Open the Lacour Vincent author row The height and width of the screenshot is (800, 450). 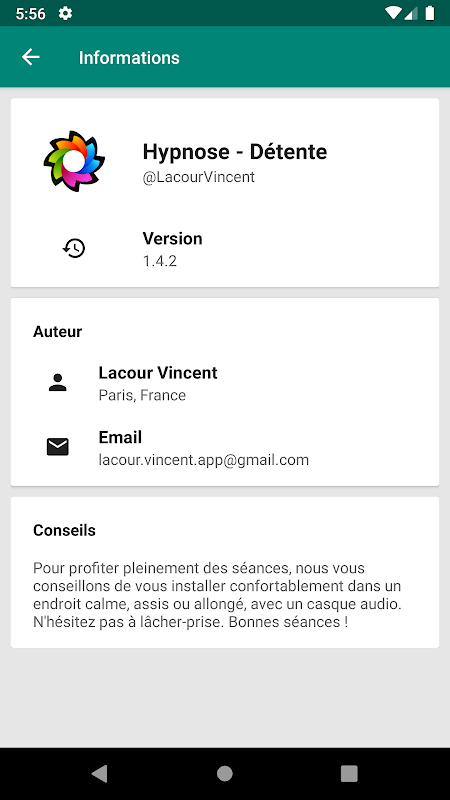click(224, 383)
